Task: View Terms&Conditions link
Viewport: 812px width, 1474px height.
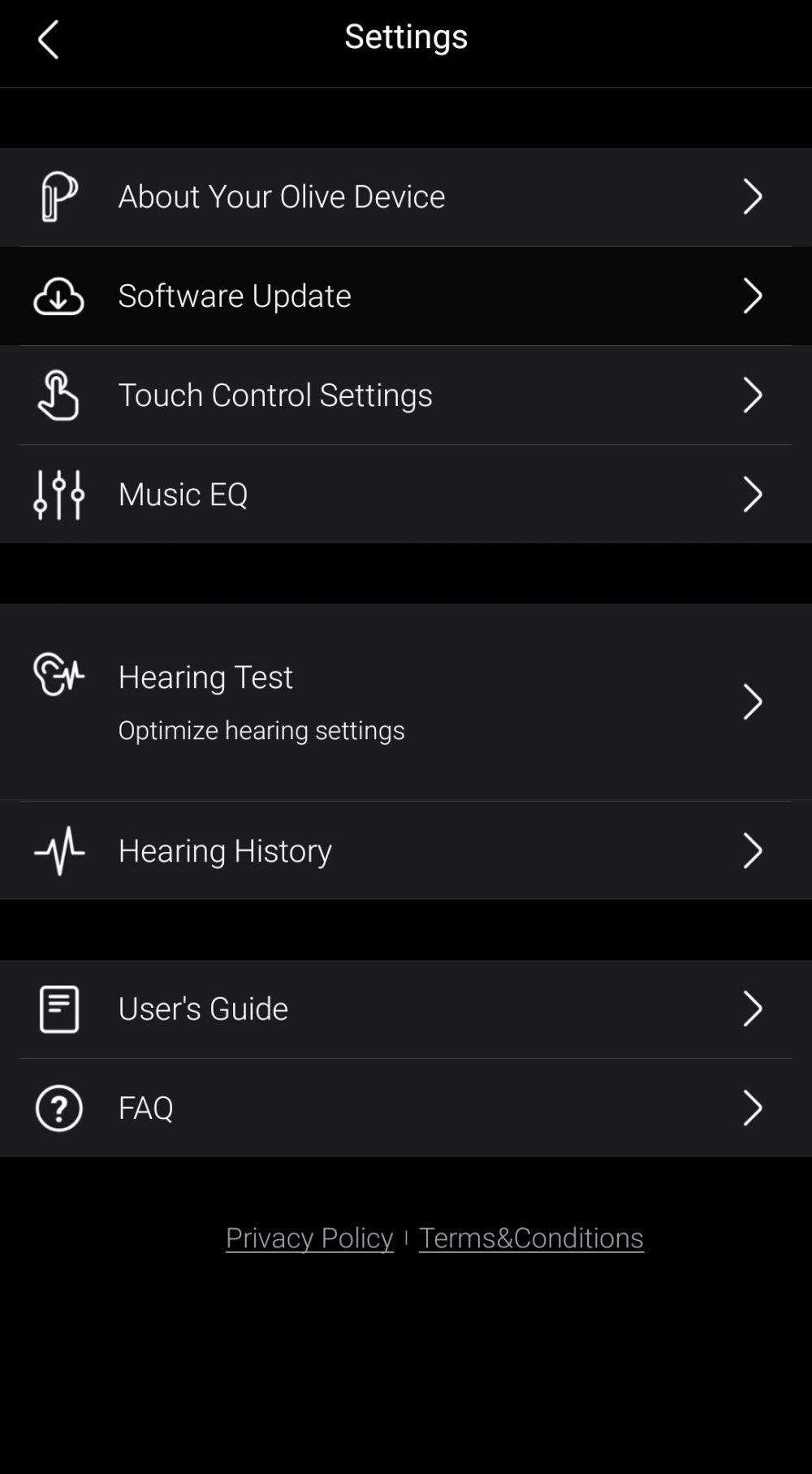Action: [531, 1238]
